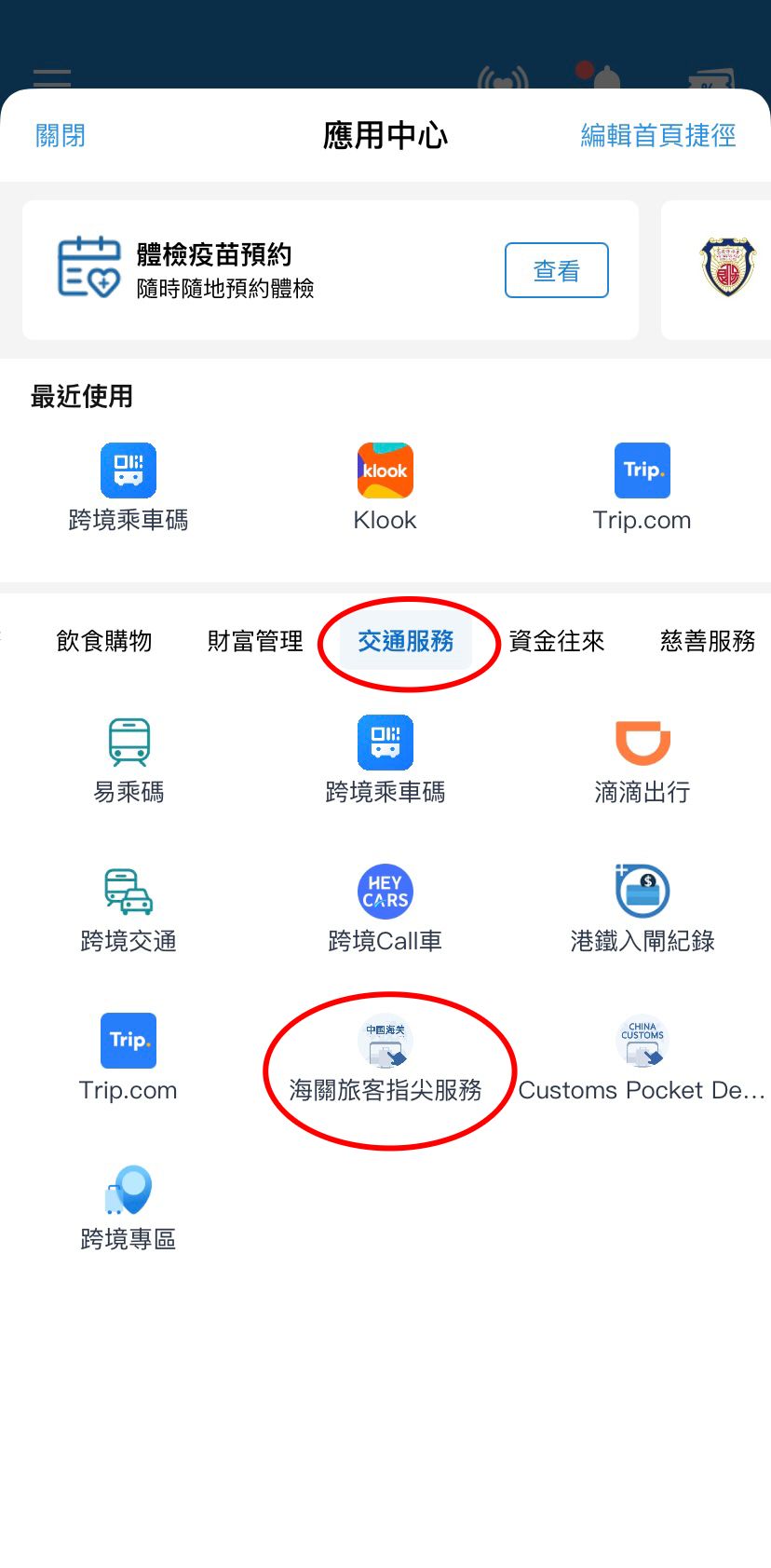Launch Klook from recently used
The height and width of the screenshot is (1568, 771).
click(x=385, y=487)
